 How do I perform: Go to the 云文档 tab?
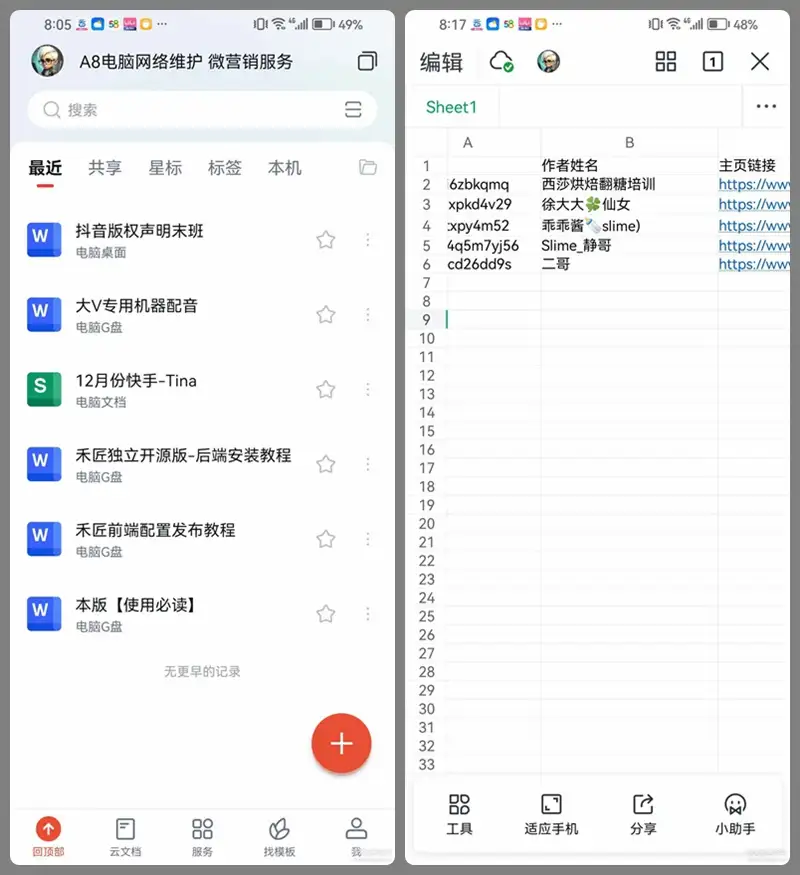click(x=125, y=837)
